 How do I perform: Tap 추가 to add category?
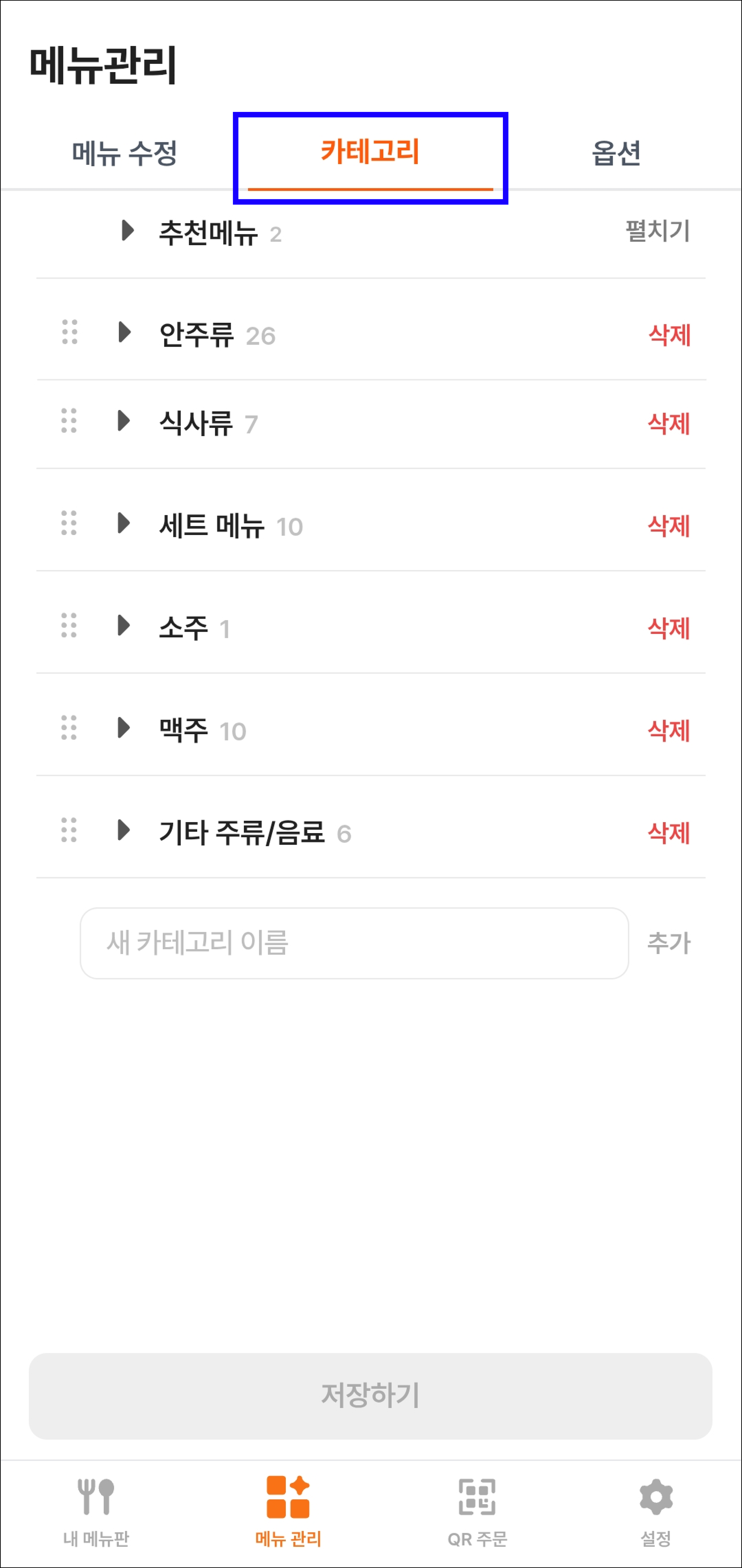[x=669, y=943]
